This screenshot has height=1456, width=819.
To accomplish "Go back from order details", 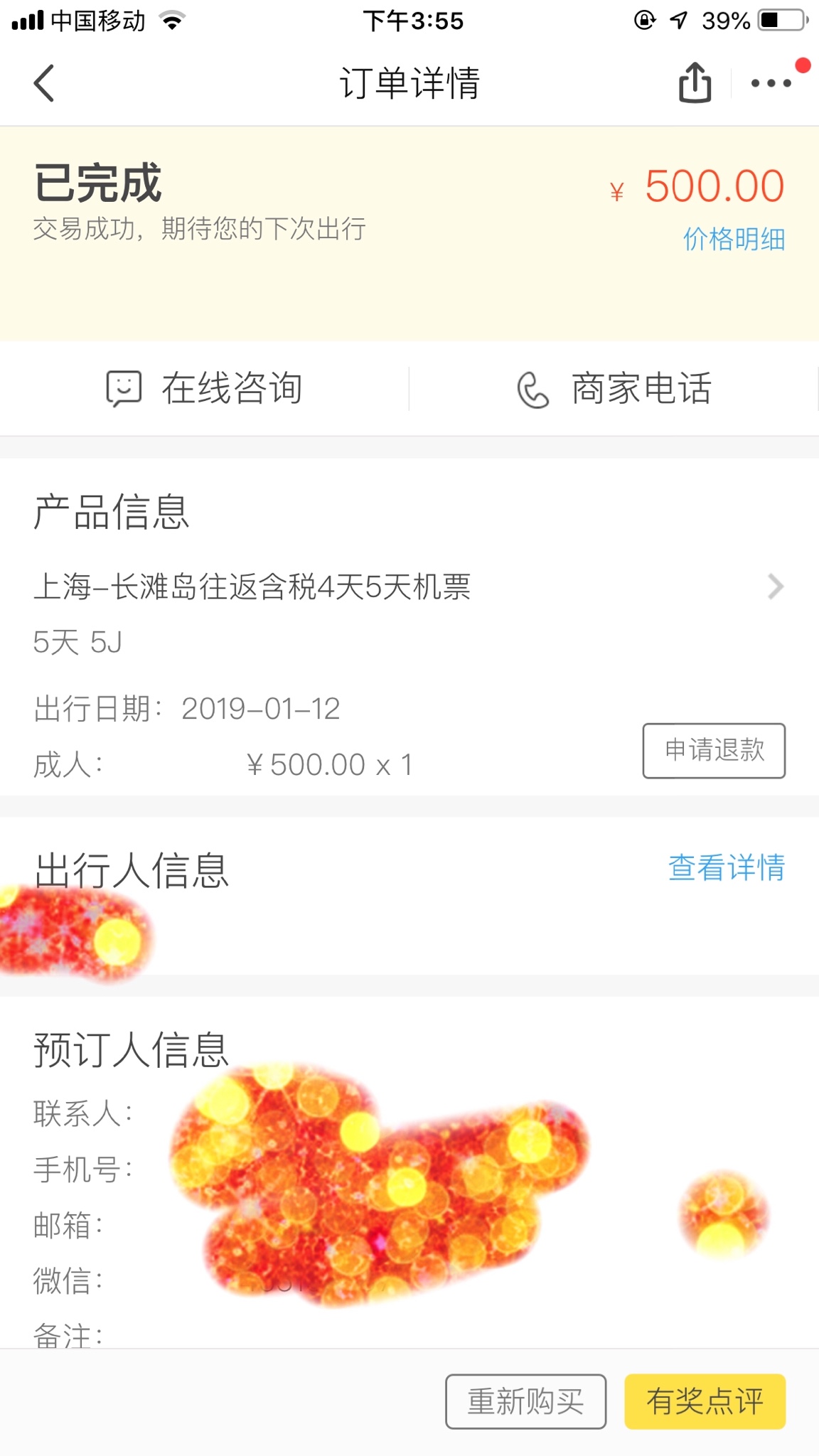I will (x=44, y=83).
